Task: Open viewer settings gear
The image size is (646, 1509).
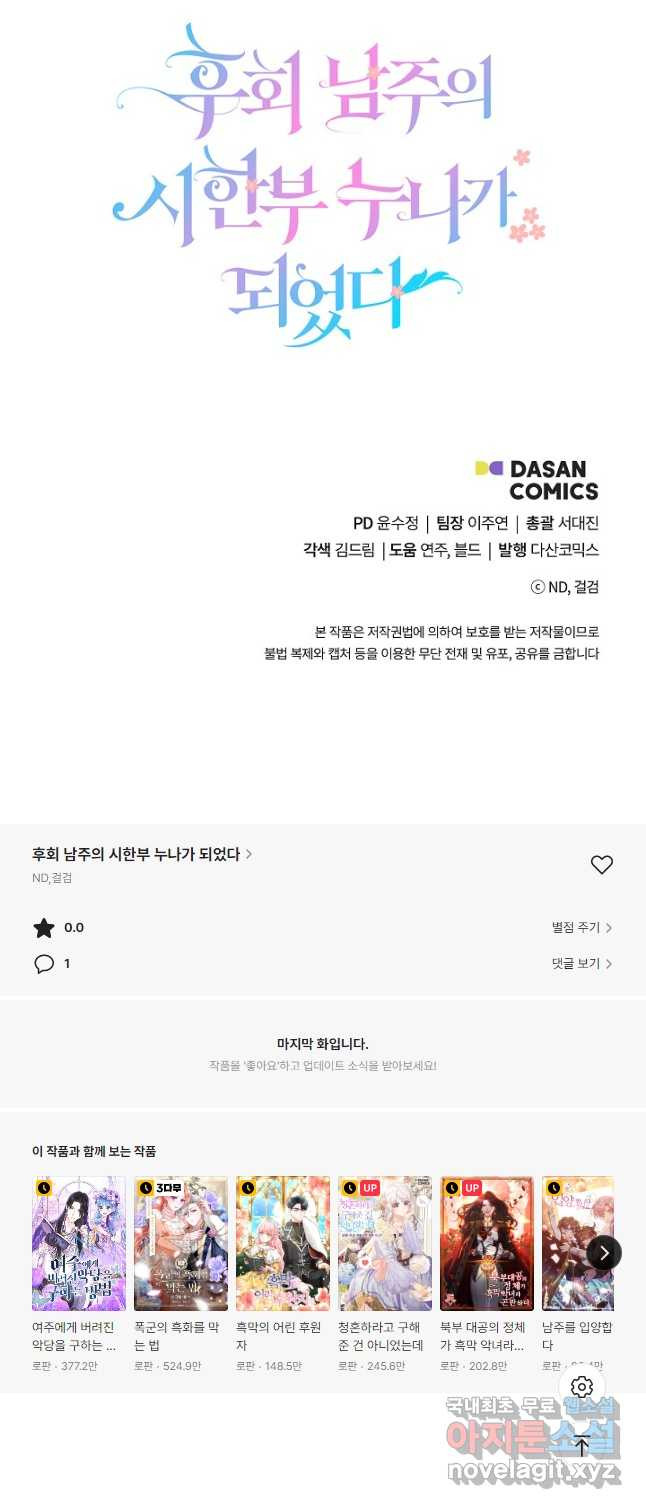Action: click(582, 1387)
